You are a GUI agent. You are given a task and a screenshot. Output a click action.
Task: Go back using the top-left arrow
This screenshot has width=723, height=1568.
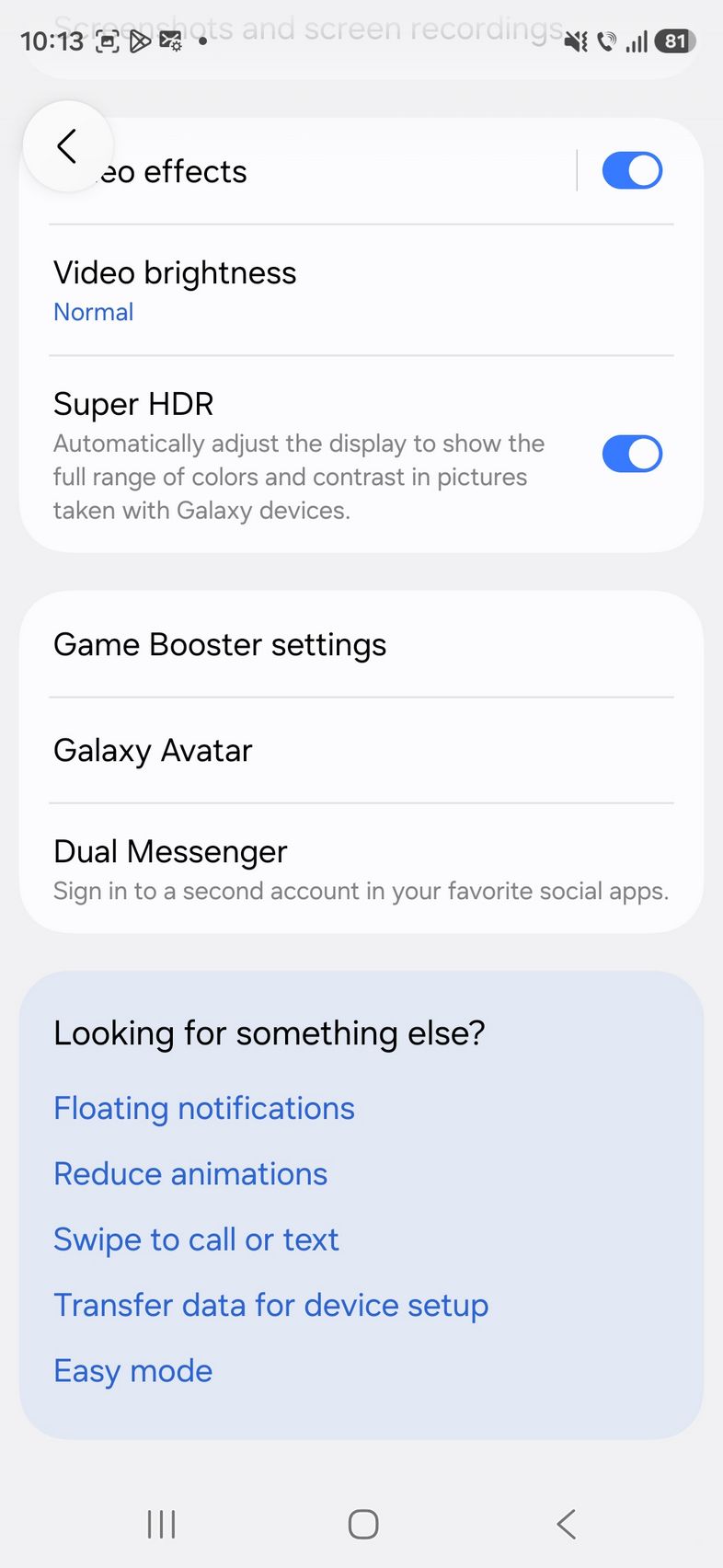click(67, 146)
